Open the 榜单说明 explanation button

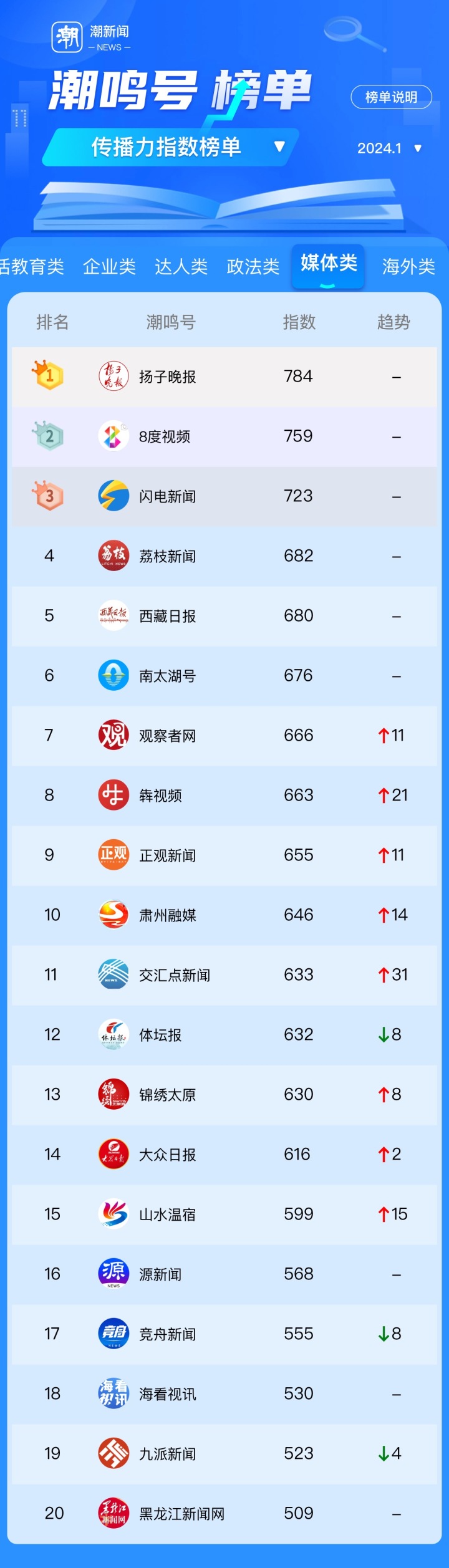[x=391, y=97]
